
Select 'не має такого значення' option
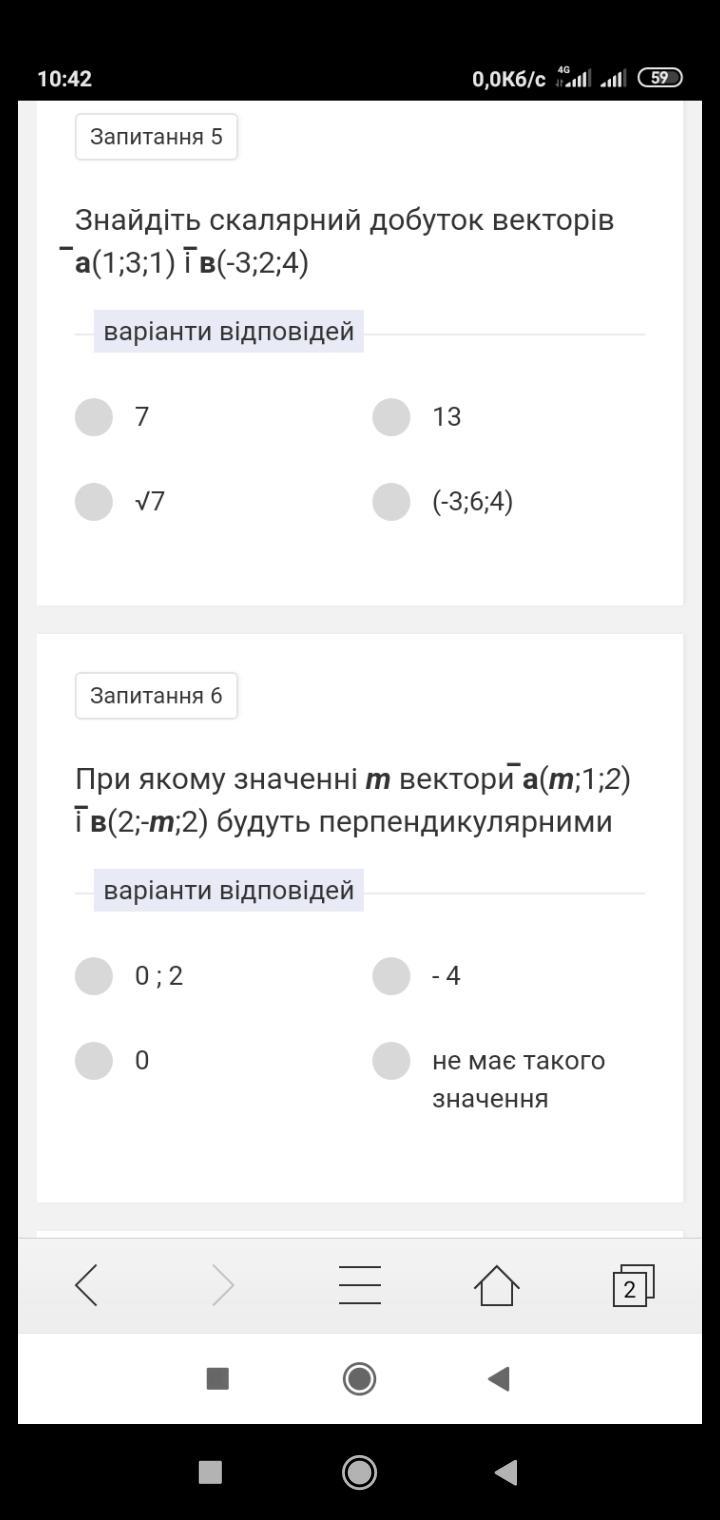(392, 1060)
